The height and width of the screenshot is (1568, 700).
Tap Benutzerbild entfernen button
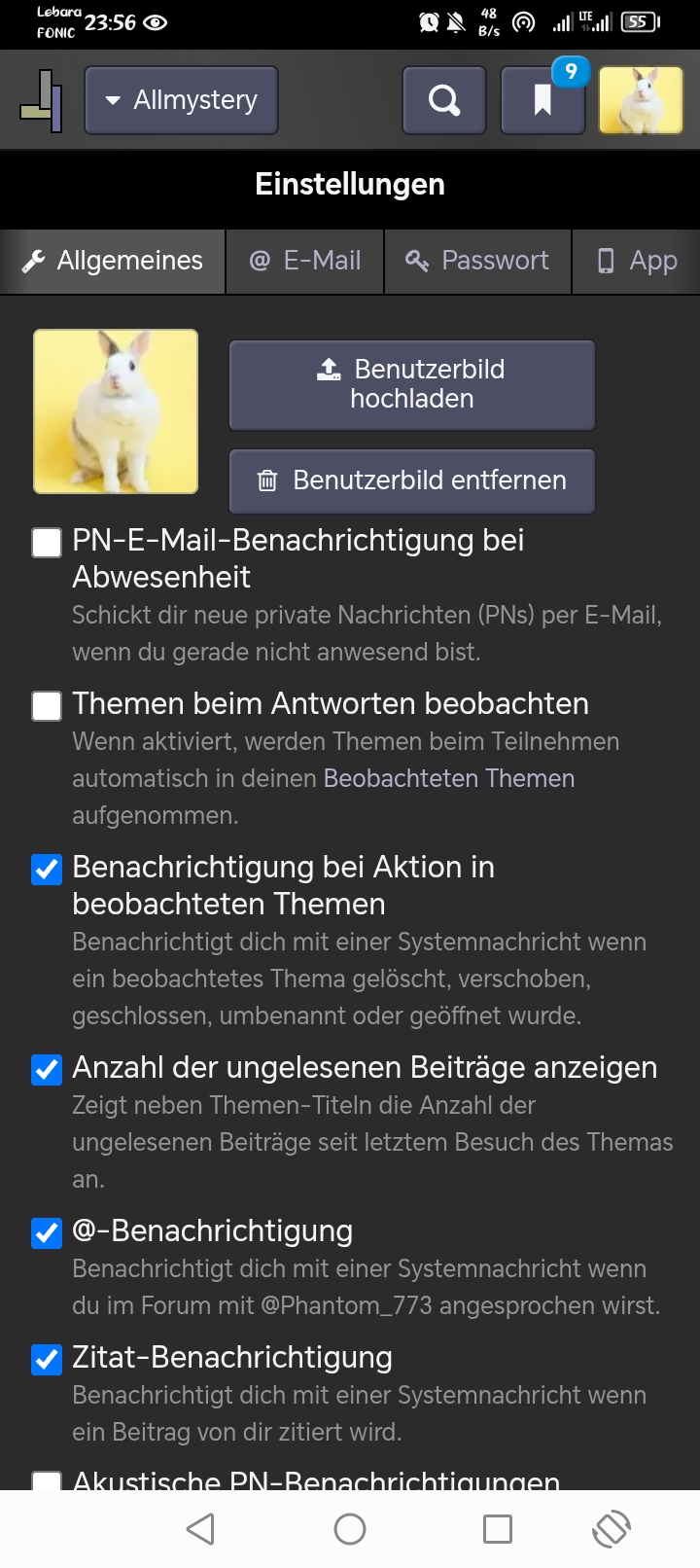point(412,481)
